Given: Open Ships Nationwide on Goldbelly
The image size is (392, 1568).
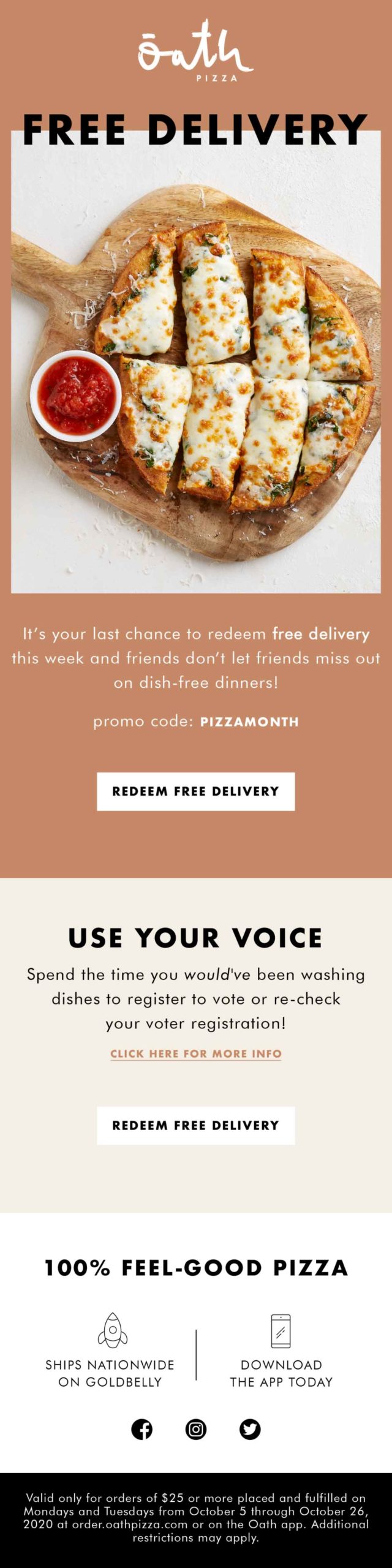Looking at the screenshot, I should [x=110, y=1373].
